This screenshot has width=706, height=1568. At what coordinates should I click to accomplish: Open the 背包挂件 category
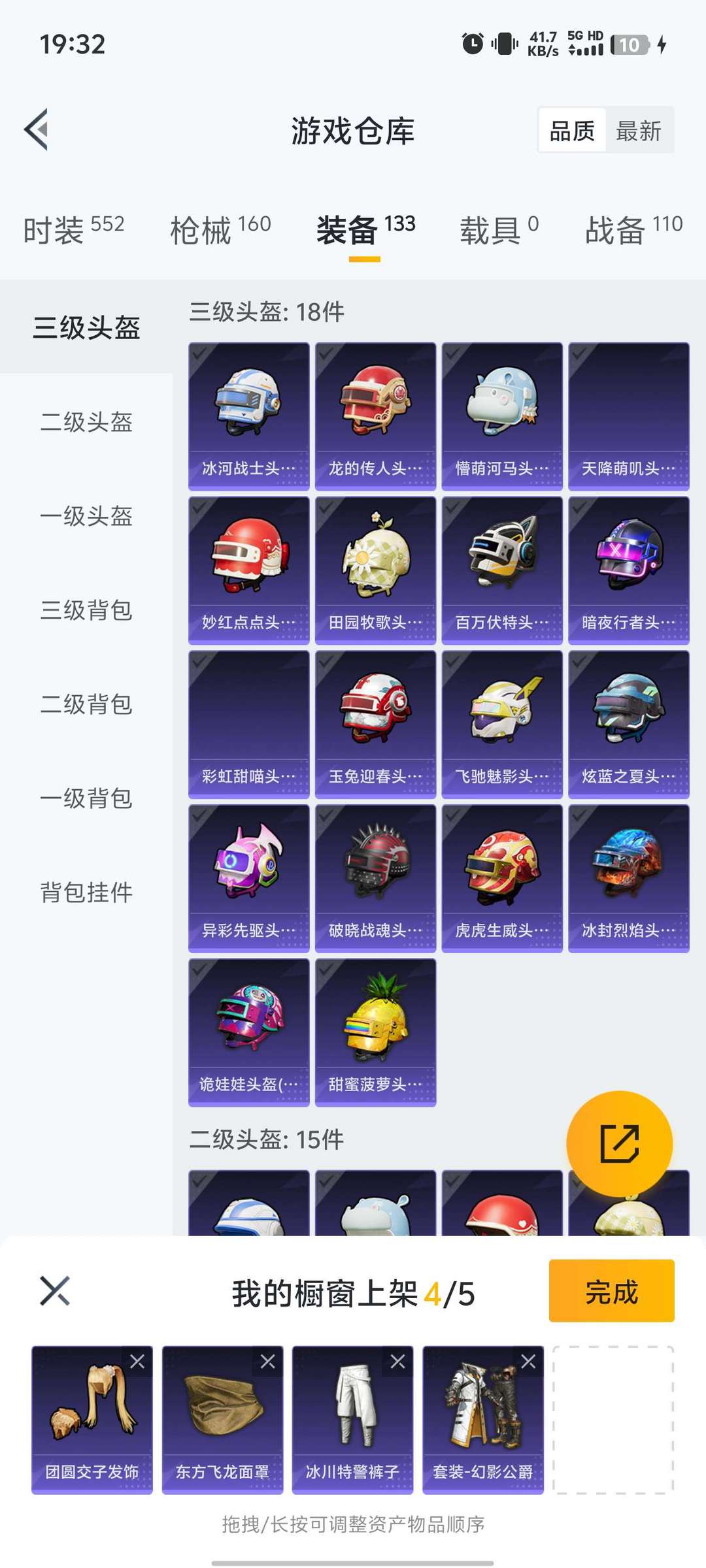coord(86,892)
